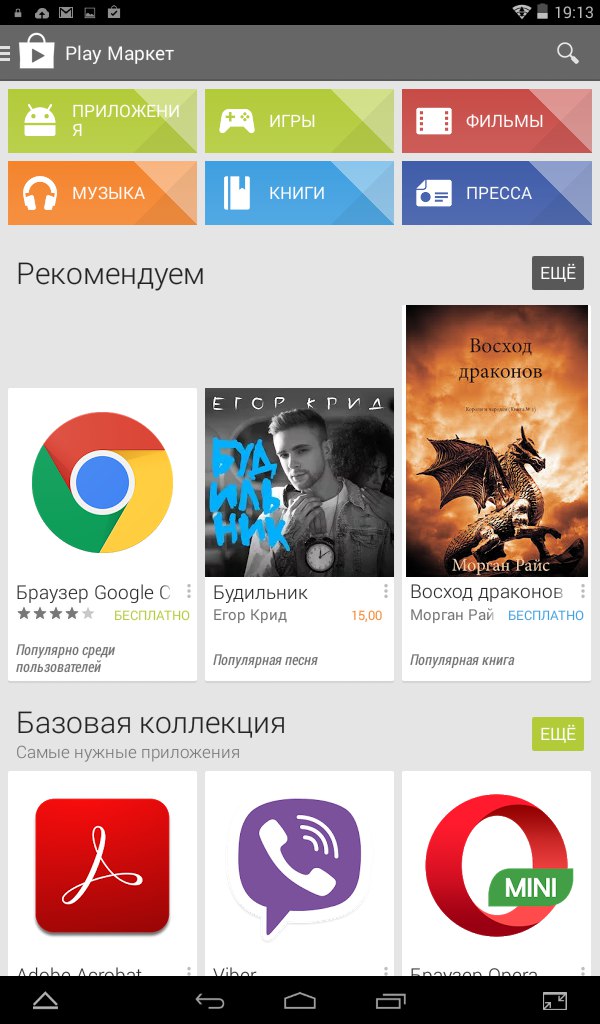Open overflow menu on Восход драконов card
Screen dimensions: 600x1024
[582, 592]
